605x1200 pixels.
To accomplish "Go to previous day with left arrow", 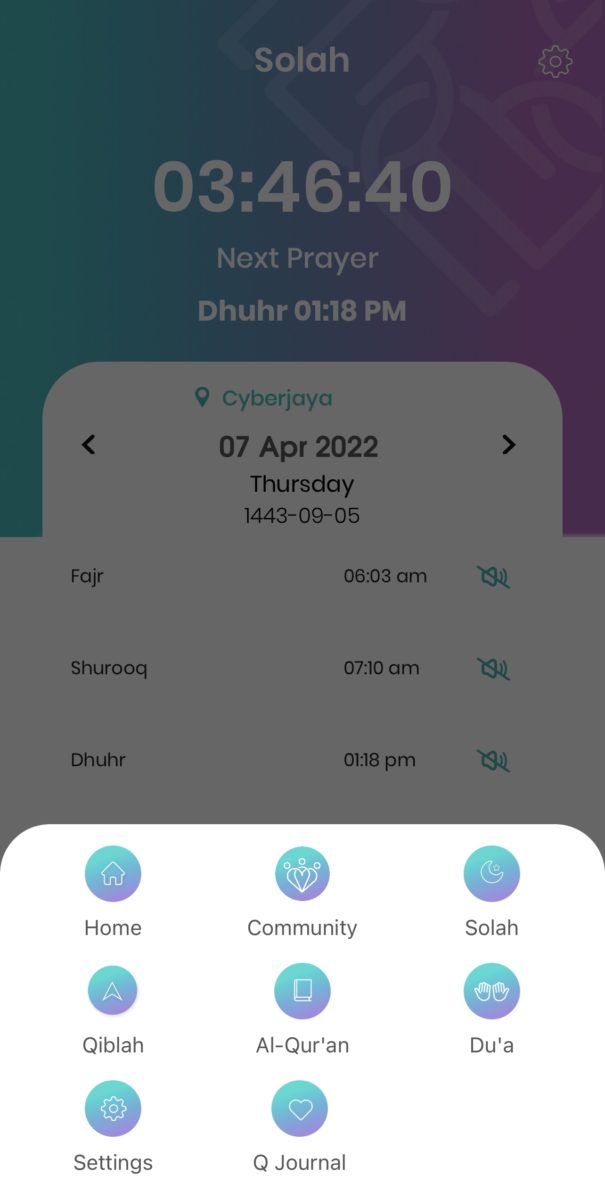I will tap(89, 445).
